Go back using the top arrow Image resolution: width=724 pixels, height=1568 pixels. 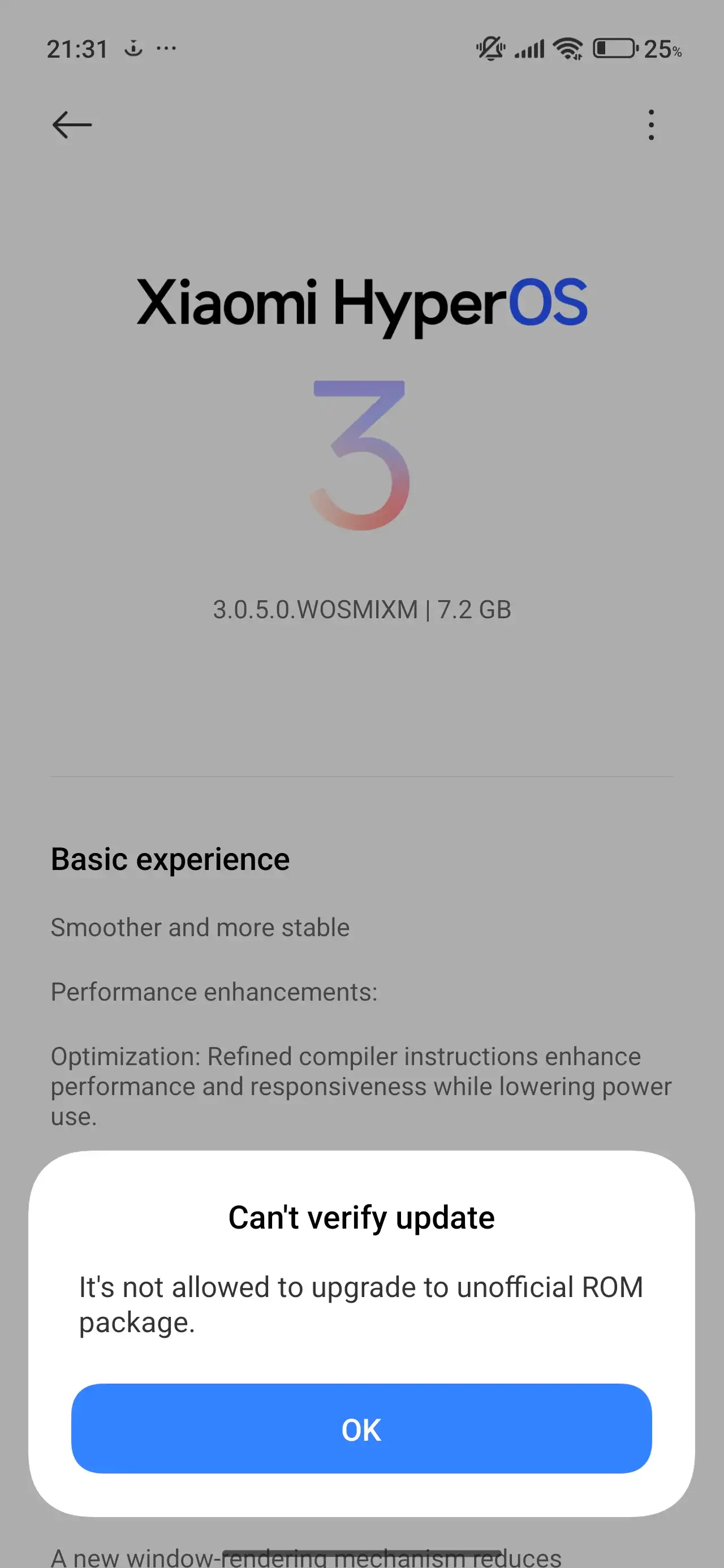[x=72, y=125]
